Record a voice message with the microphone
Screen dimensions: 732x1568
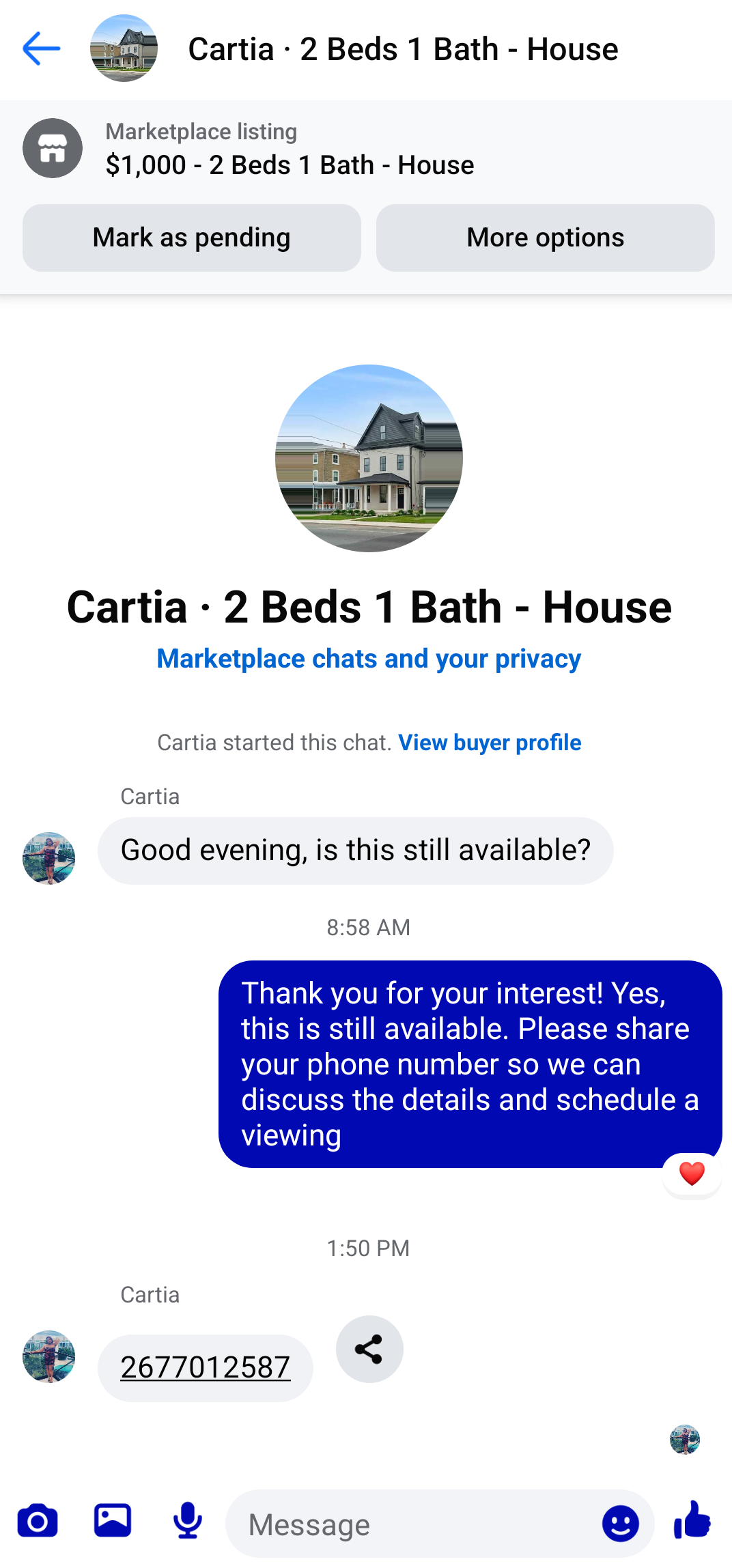point(187,1521)
